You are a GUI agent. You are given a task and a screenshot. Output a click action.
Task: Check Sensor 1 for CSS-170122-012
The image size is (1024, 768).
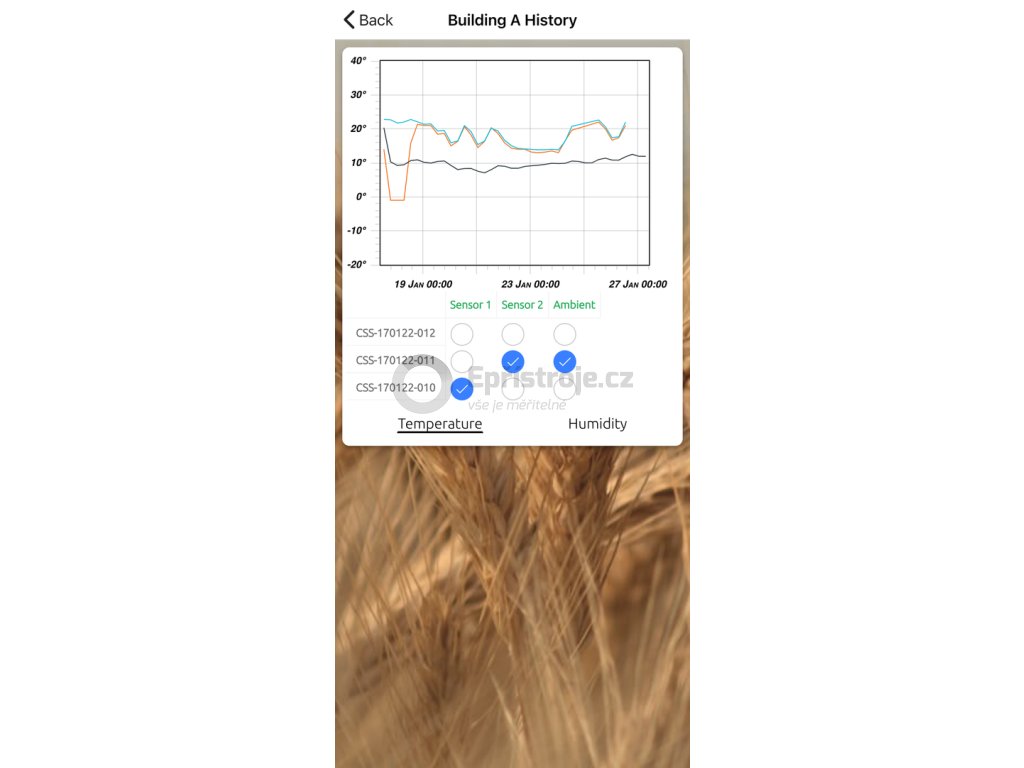(462, 334)
